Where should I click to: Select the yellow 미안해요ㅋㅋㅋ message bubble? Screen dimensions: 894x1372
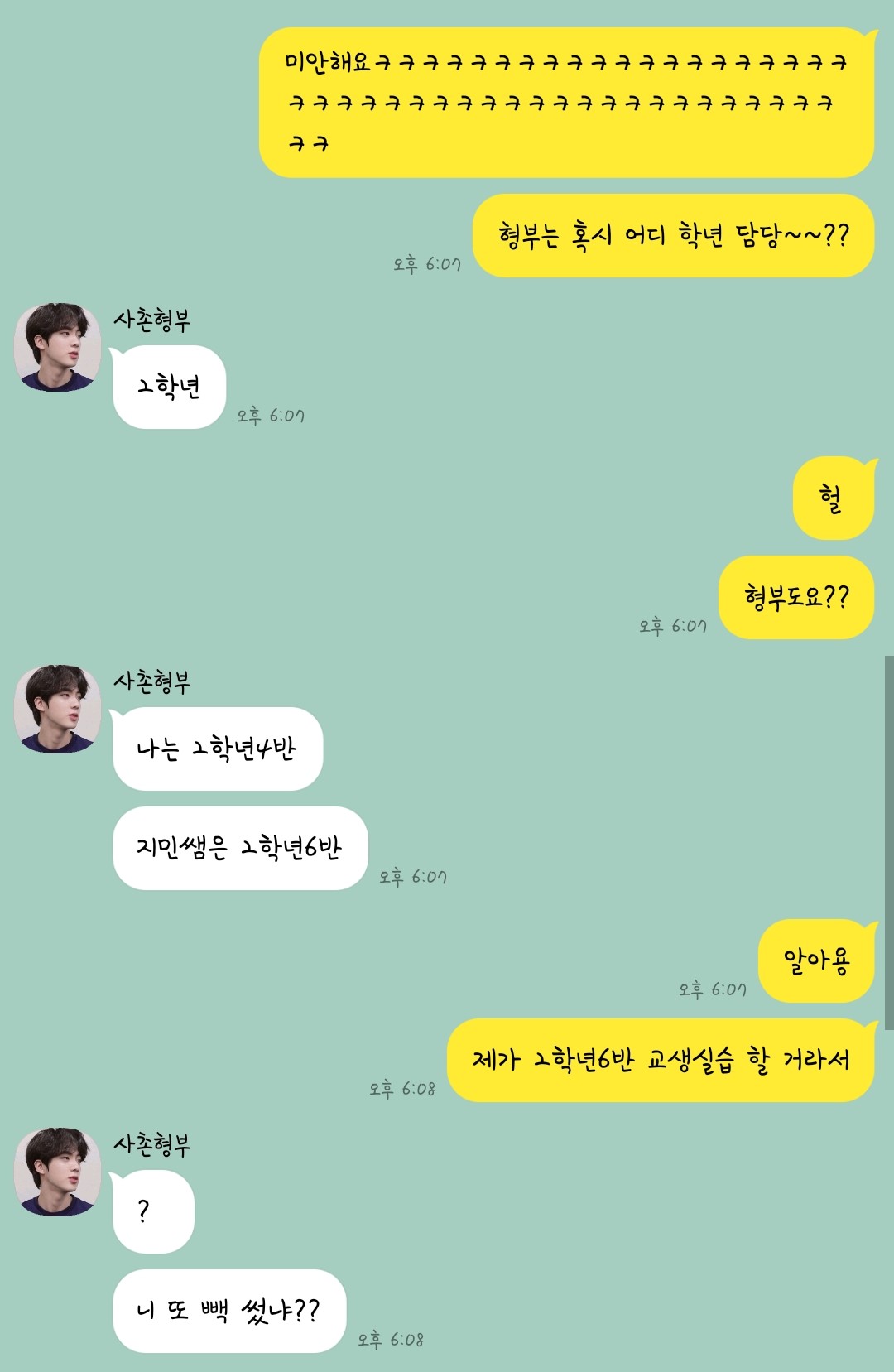(571, 104)
